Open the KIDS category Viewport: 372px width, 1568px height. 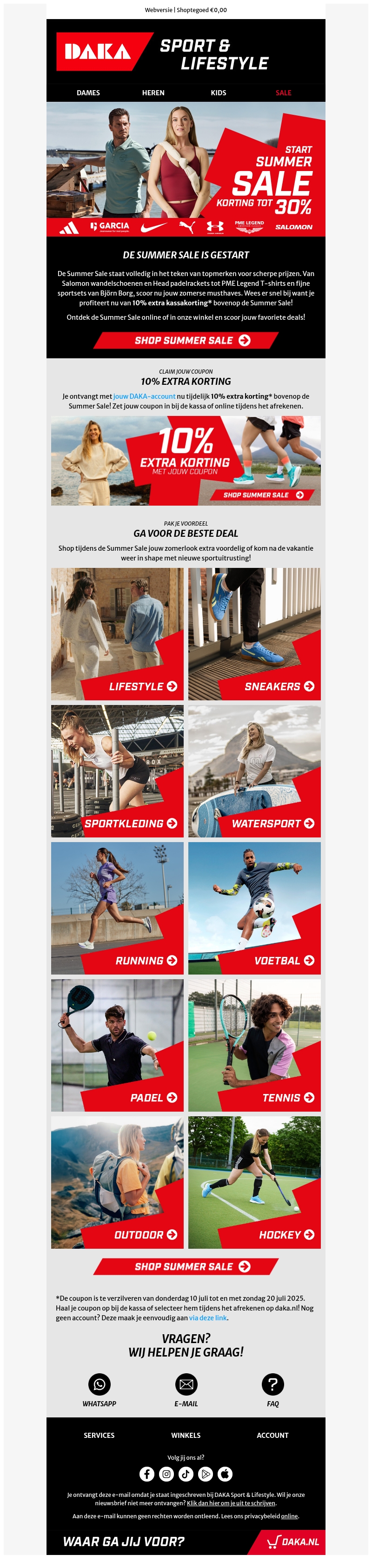pos(218,93)
